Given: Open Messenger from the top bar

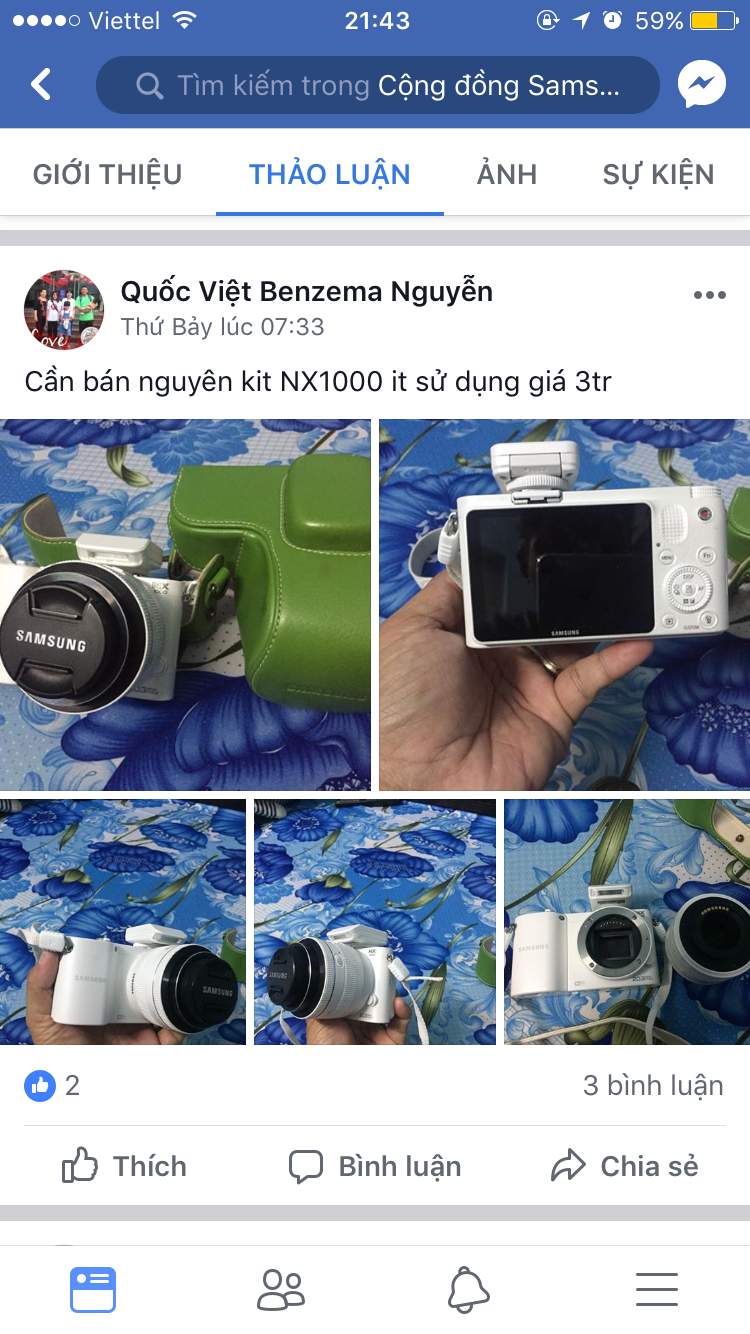Looking at the screenshot, I should [701, 85].
